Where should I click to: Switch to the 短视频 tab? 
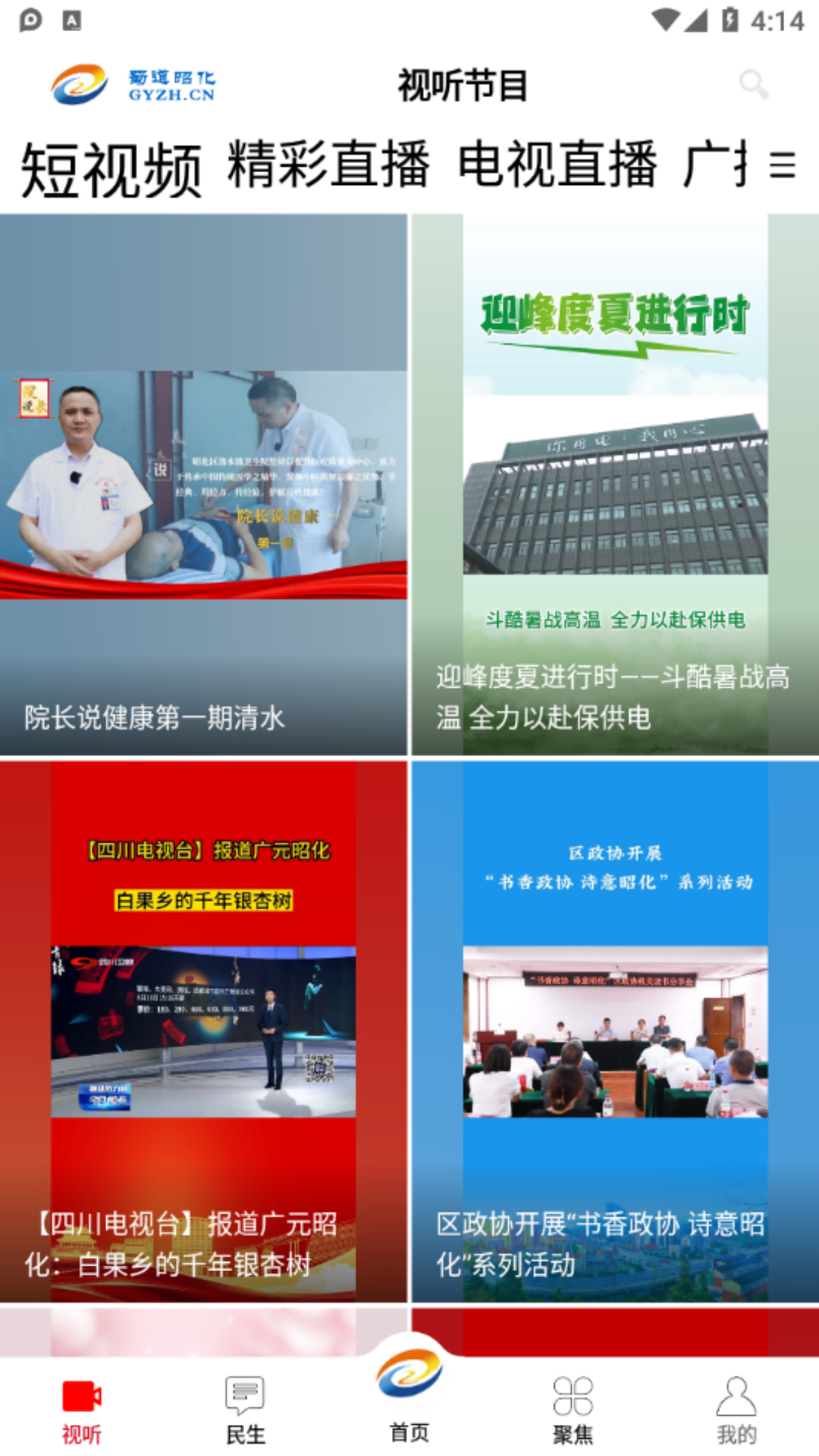(111, 168)
